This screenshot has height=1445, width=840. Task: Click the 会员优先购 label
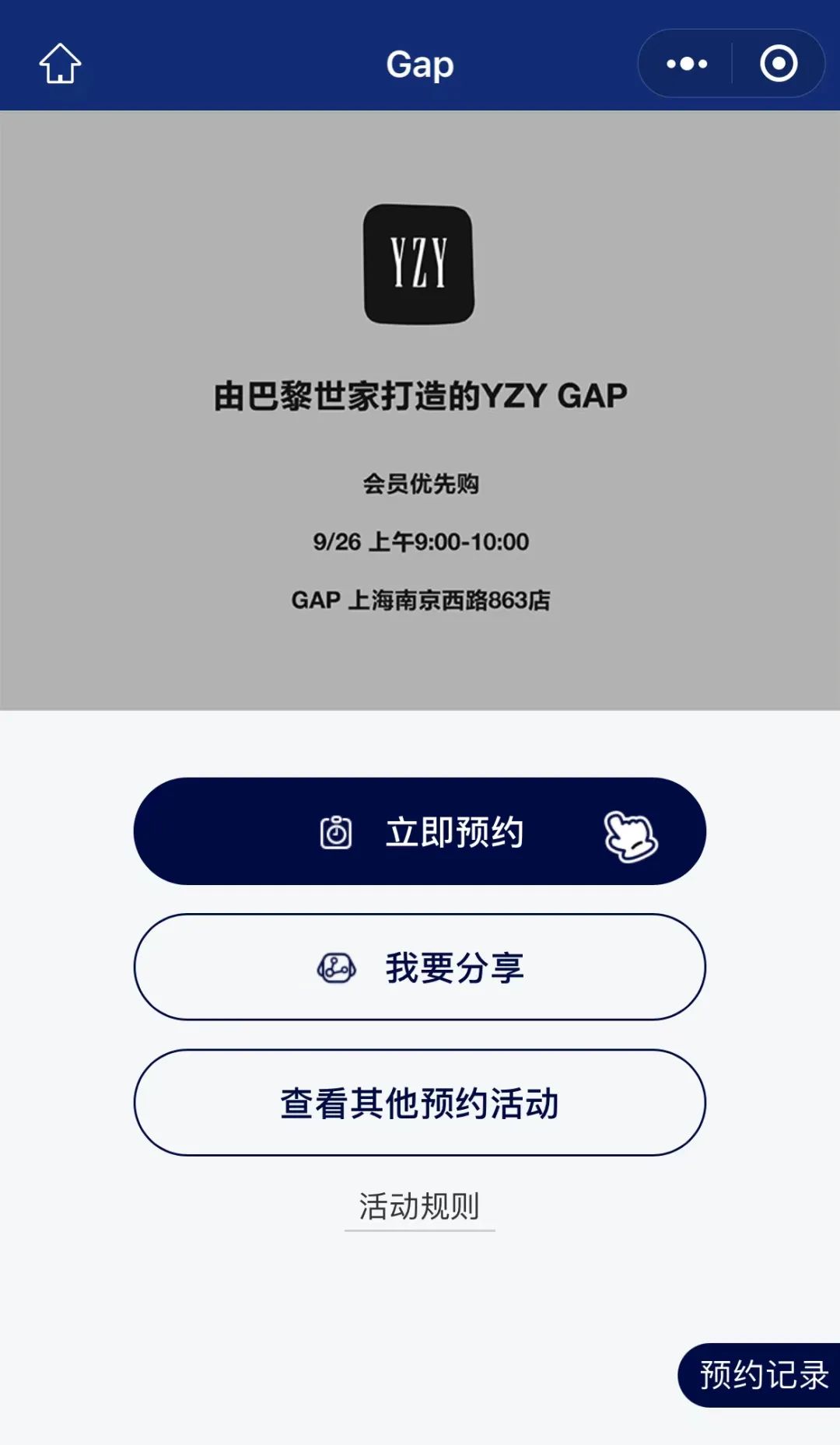point(420,482)
